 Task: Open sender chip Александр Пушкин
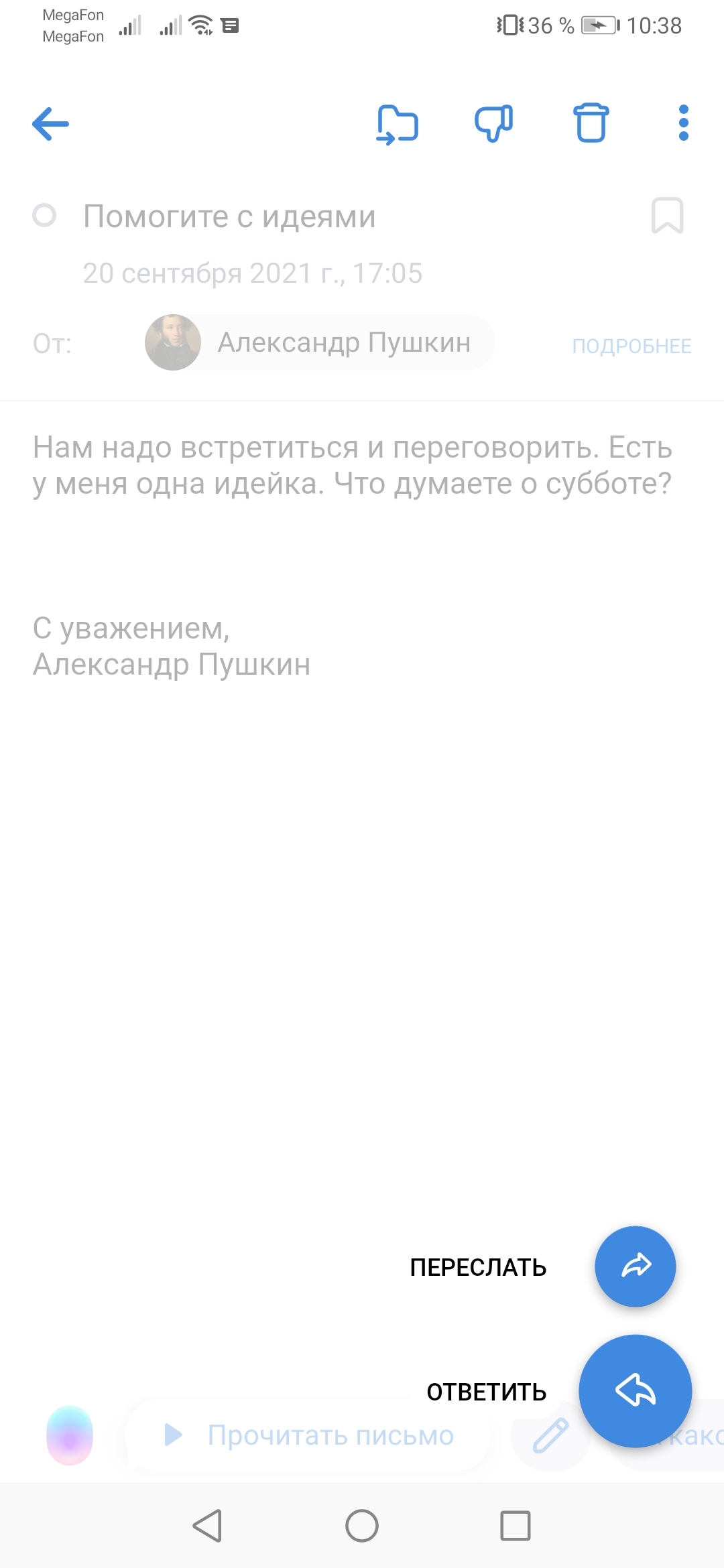320,342
